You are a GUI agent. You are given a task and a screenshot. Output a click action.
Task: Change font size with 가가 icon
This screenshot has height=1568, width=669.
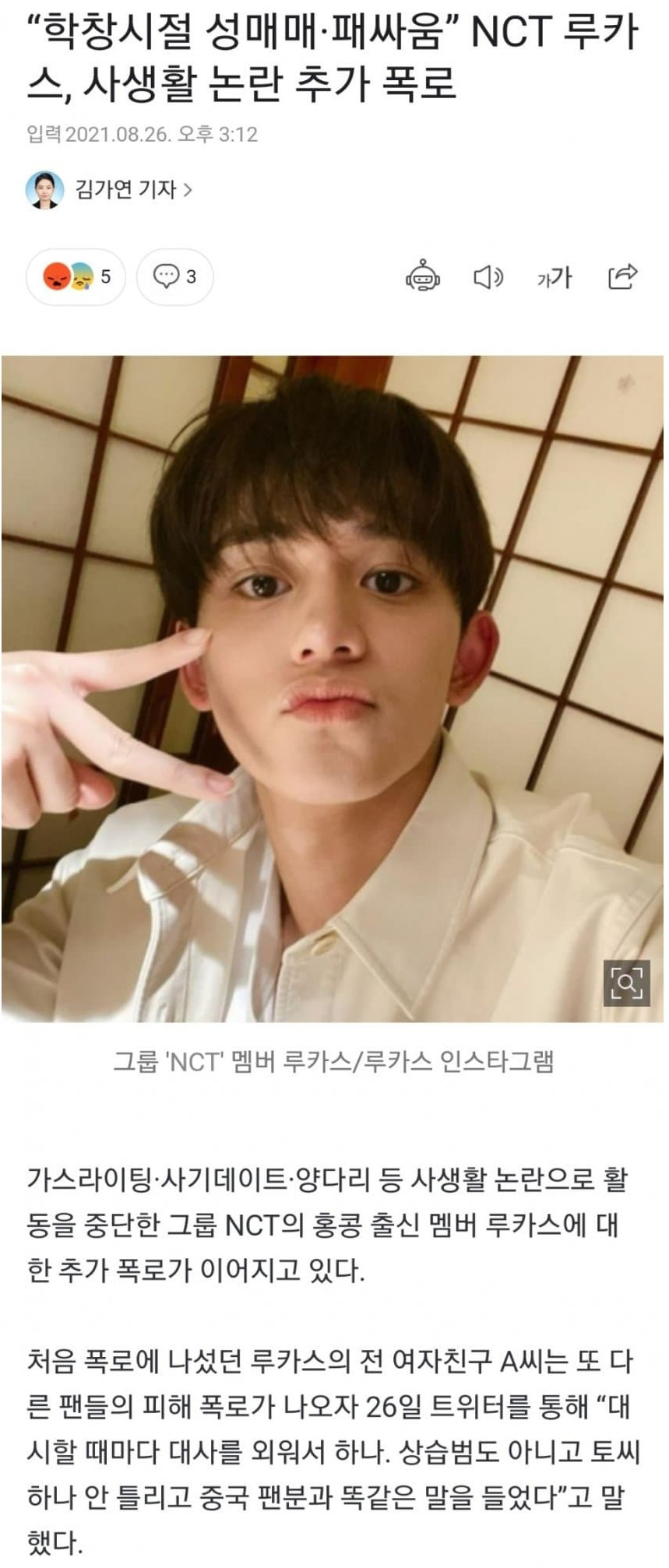(x=554, y=276)
